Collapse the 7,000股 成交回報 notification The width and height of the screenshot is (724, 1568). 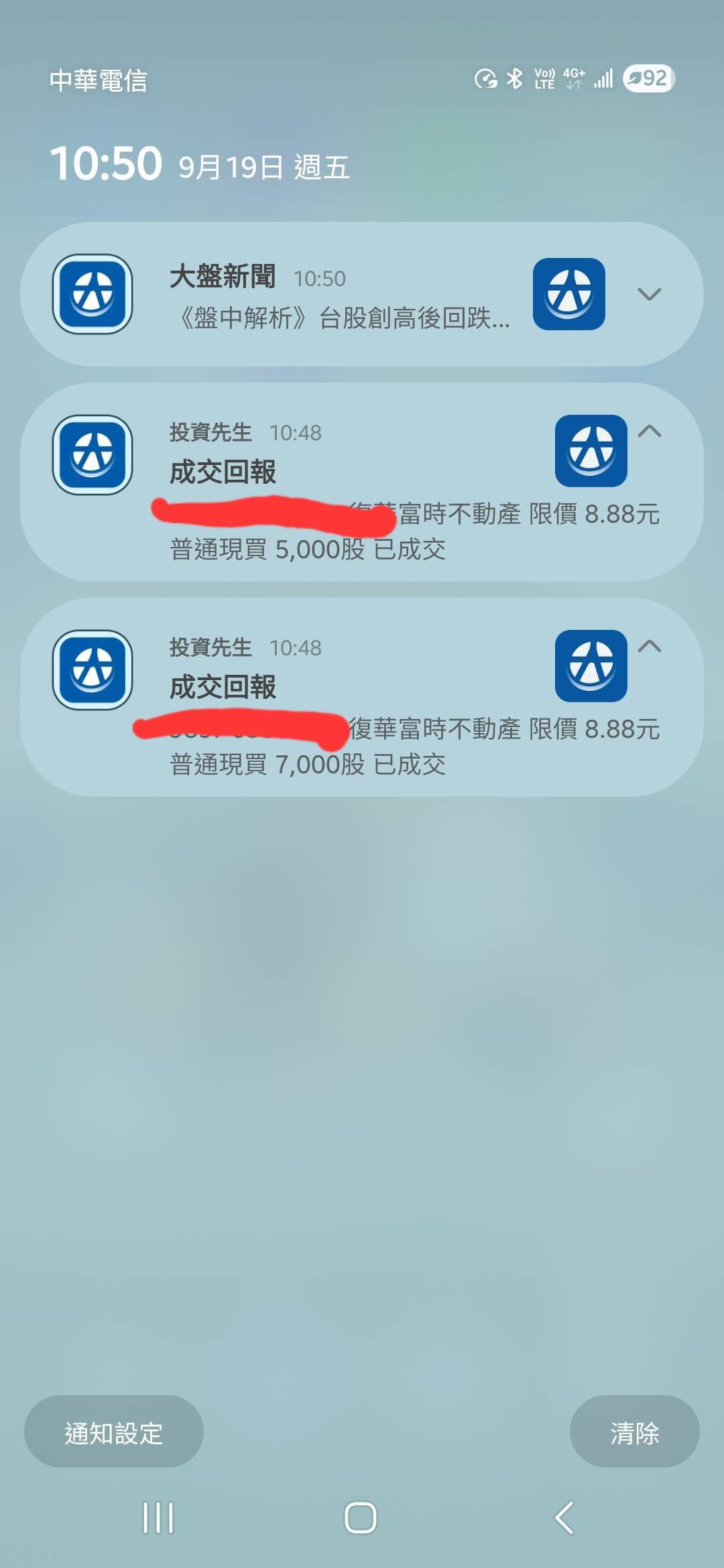point(649,647)
